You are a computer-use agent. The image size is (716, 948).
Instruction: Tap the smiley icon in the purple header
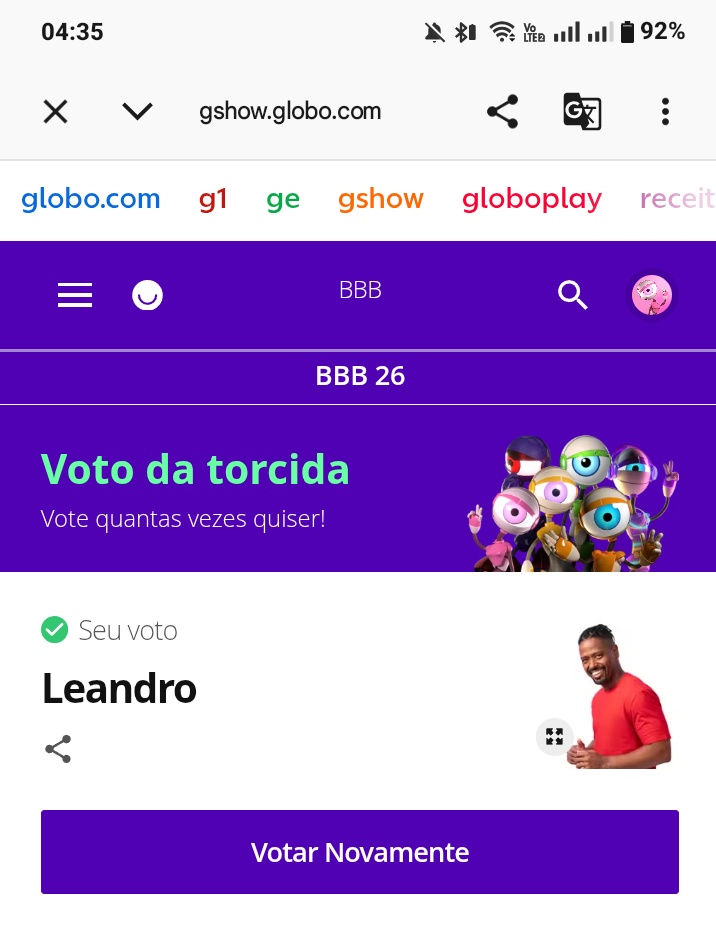148,295
